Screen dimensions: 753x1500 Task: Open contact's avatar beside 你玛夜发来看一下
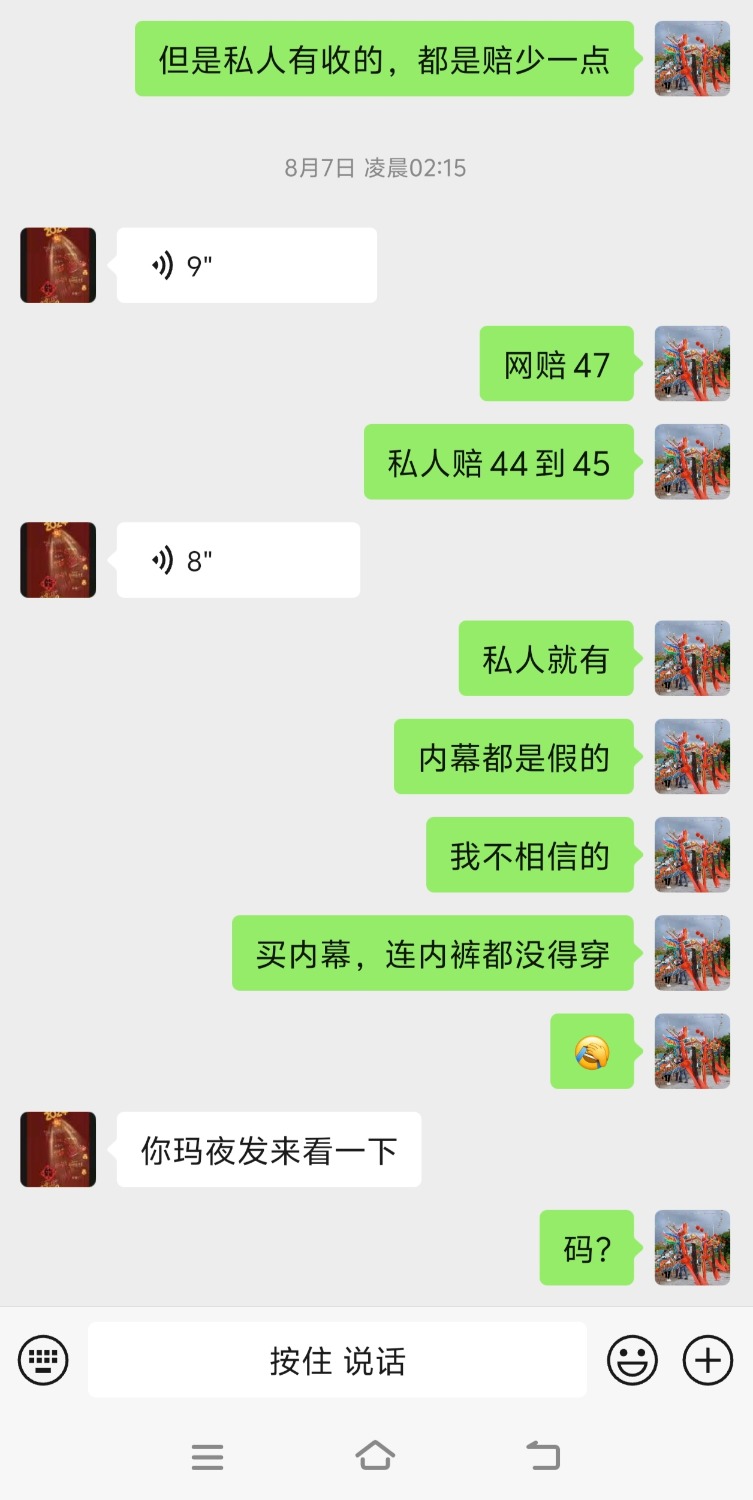[58, 1149]
